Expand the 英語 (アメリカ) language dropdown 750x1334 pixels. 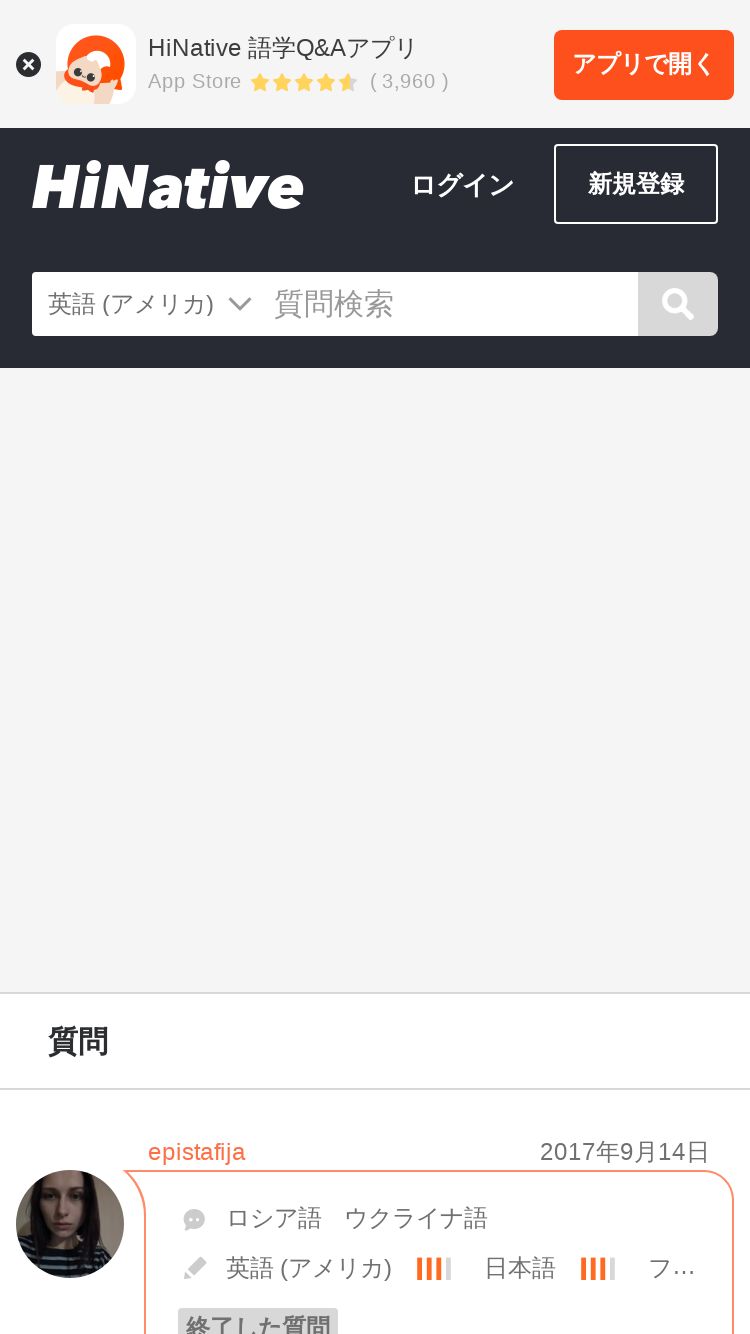click(148, 304)
